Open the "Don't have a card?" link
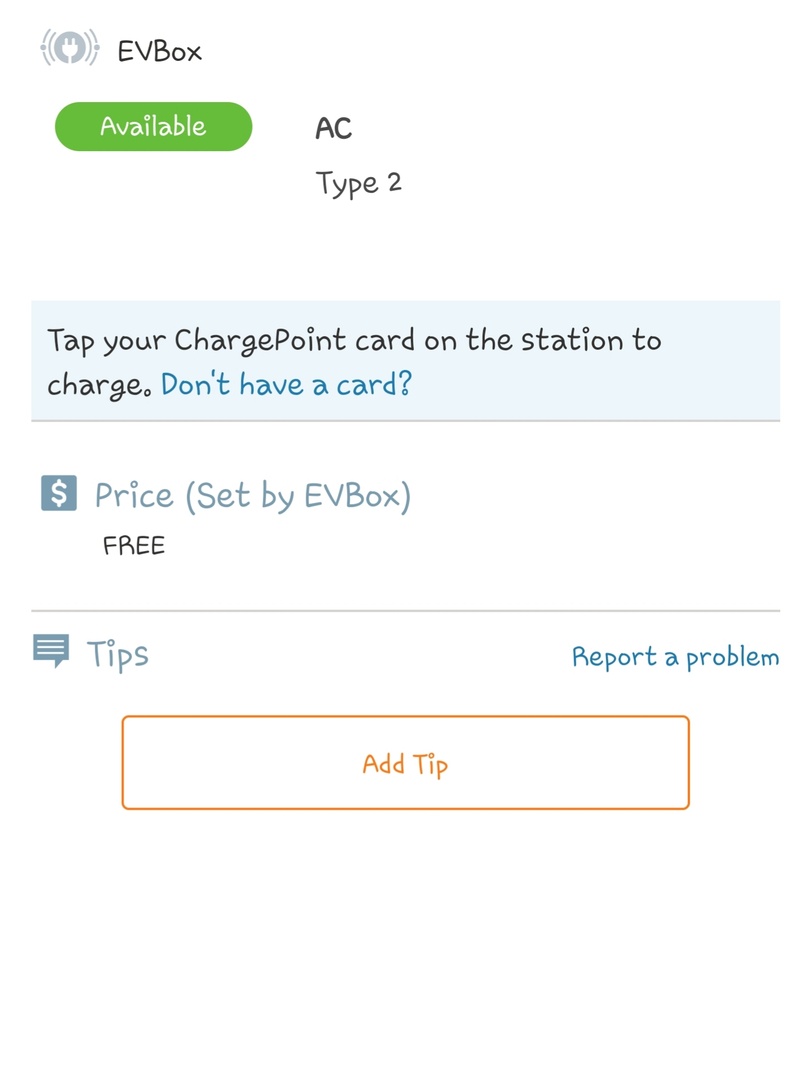The image size is (800, 1067). click(x=286, y=385)
